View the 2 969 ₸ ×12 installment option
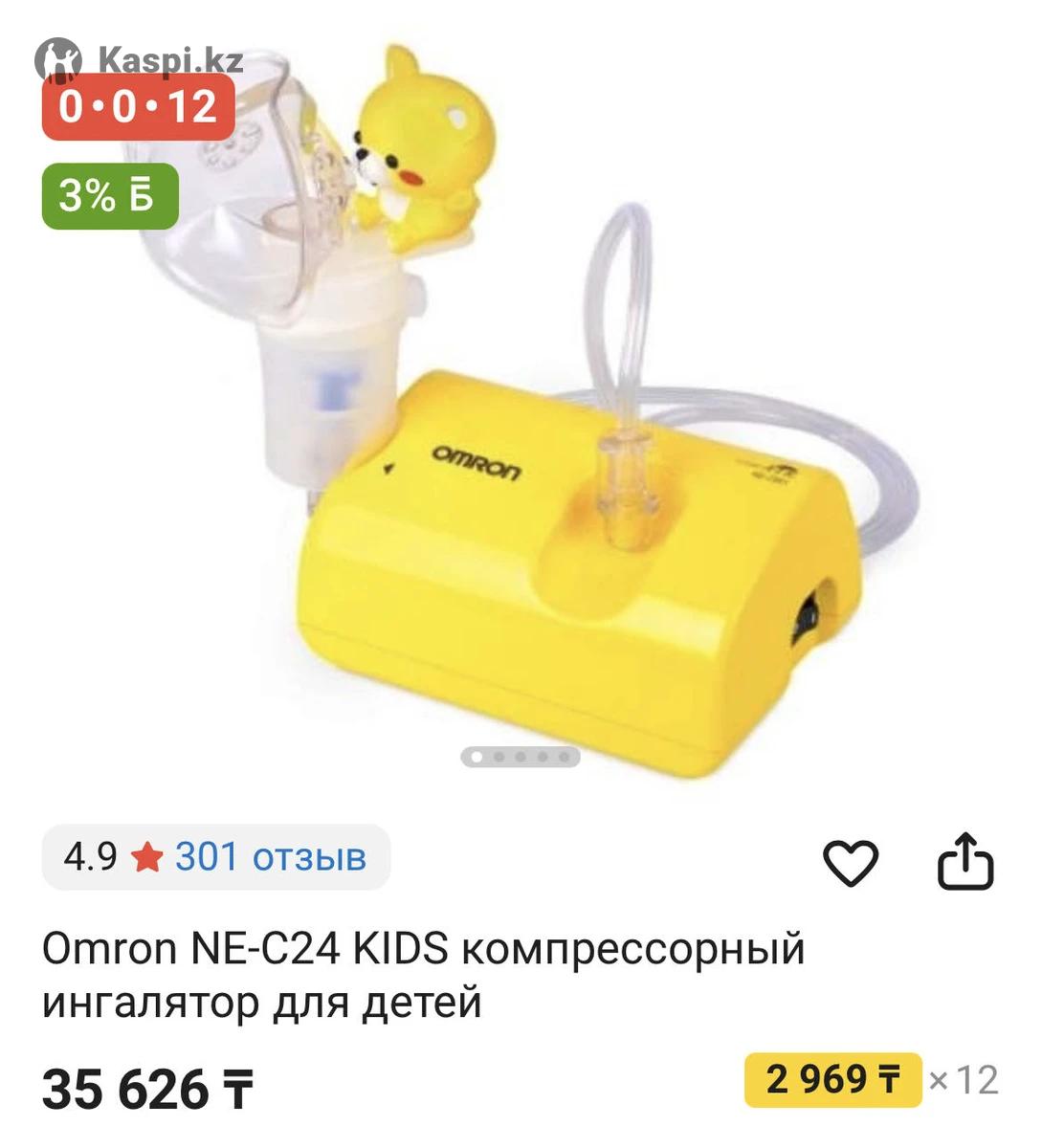Image resolution: width=1042 pixels, height=1148 pixels. (x=833, y=1079)
